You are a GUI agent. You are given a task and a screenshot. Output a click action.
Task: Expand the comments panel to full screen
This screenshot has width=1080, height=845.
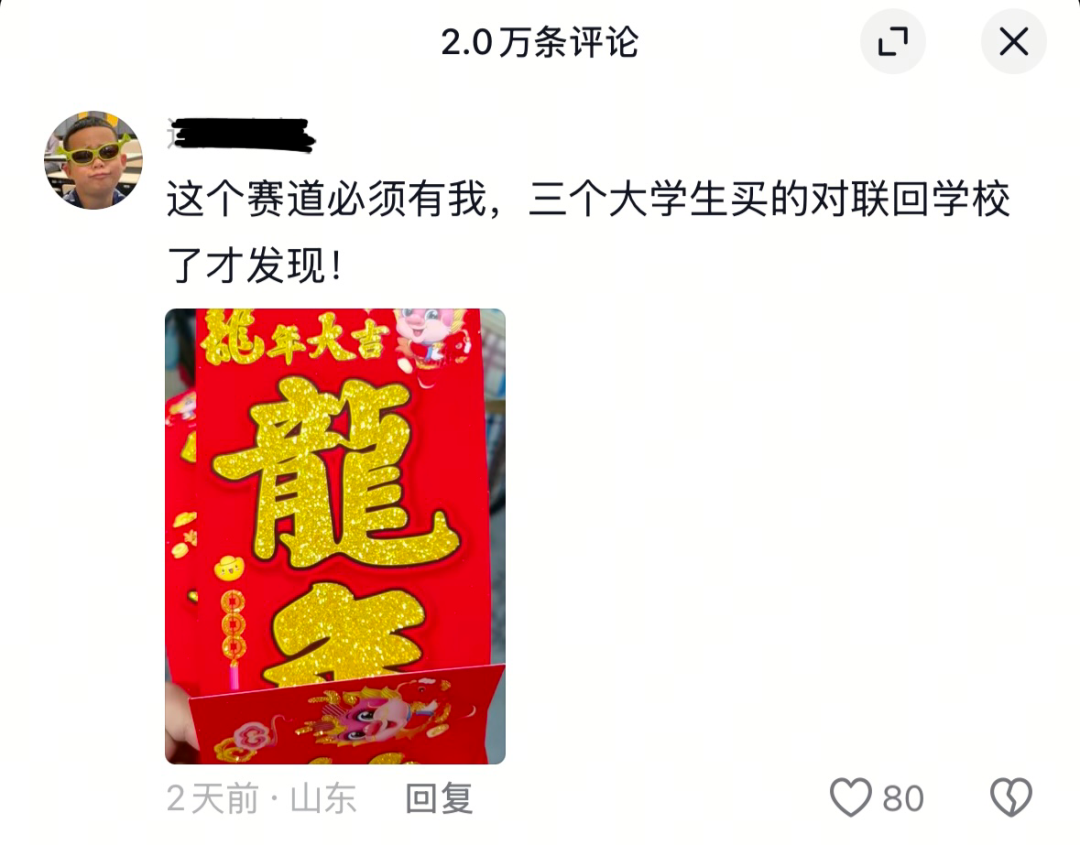[x=892, y=42]
